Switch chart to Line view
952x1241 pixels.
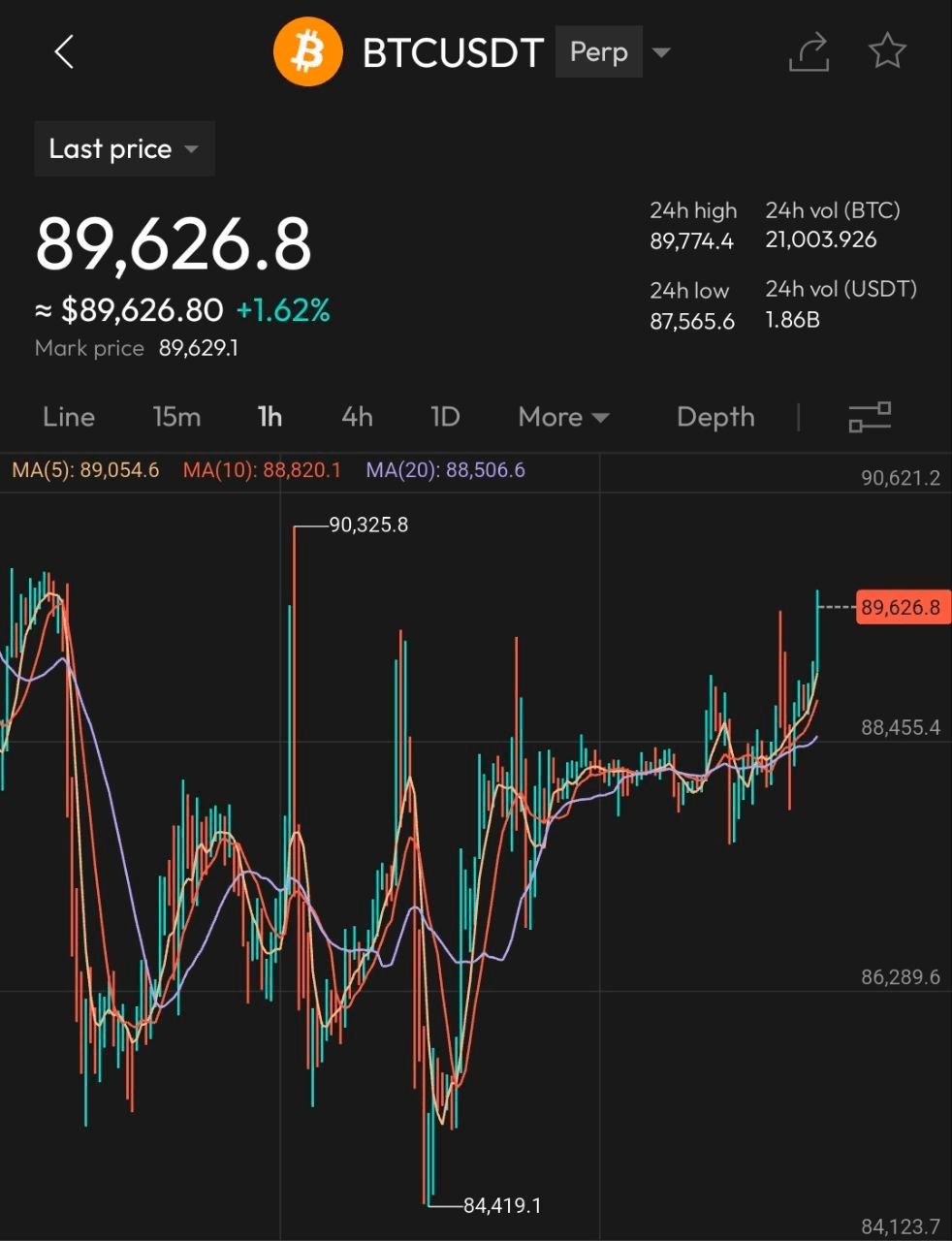pyautogui.click(x=69, y=417)
